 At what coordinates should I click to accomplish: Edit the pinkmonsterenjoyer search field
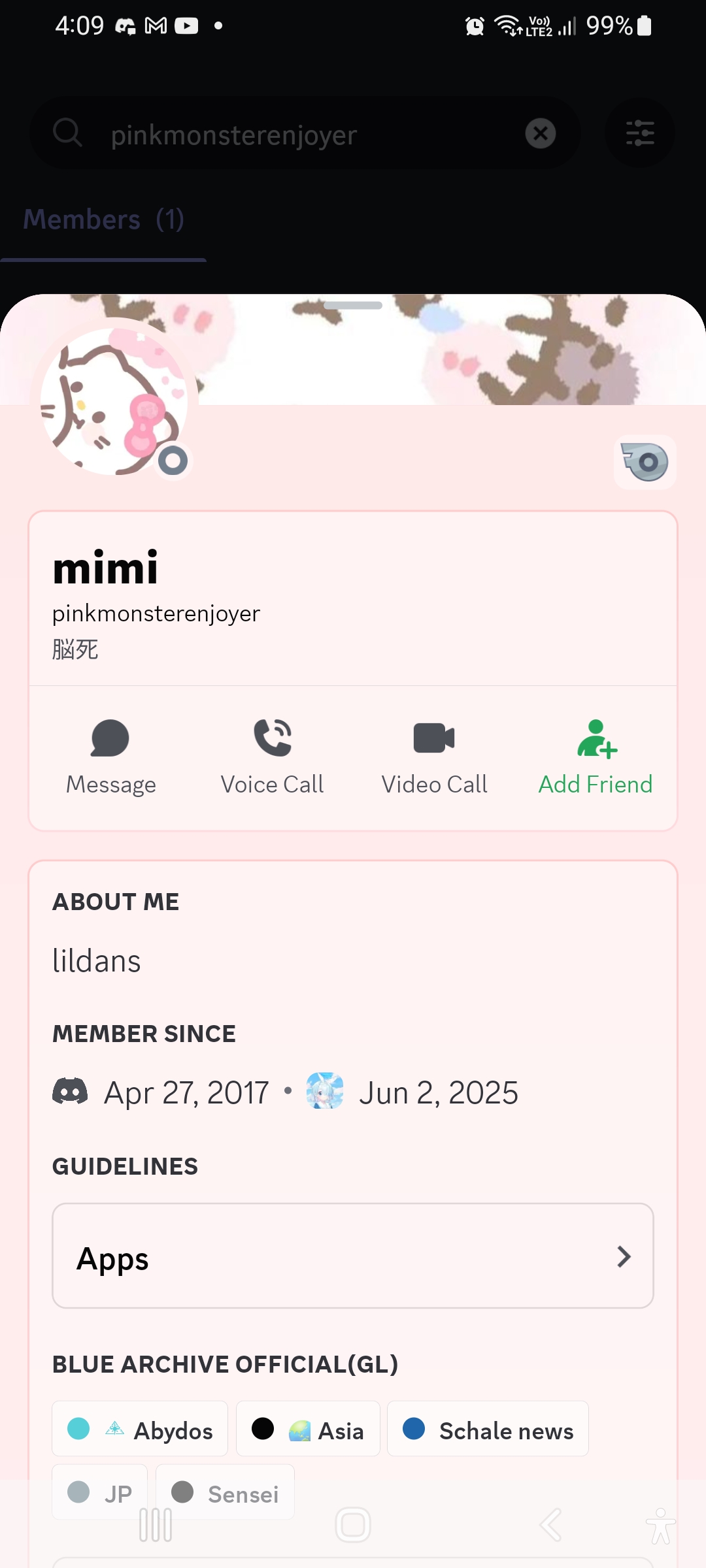[x=294, y=135]
